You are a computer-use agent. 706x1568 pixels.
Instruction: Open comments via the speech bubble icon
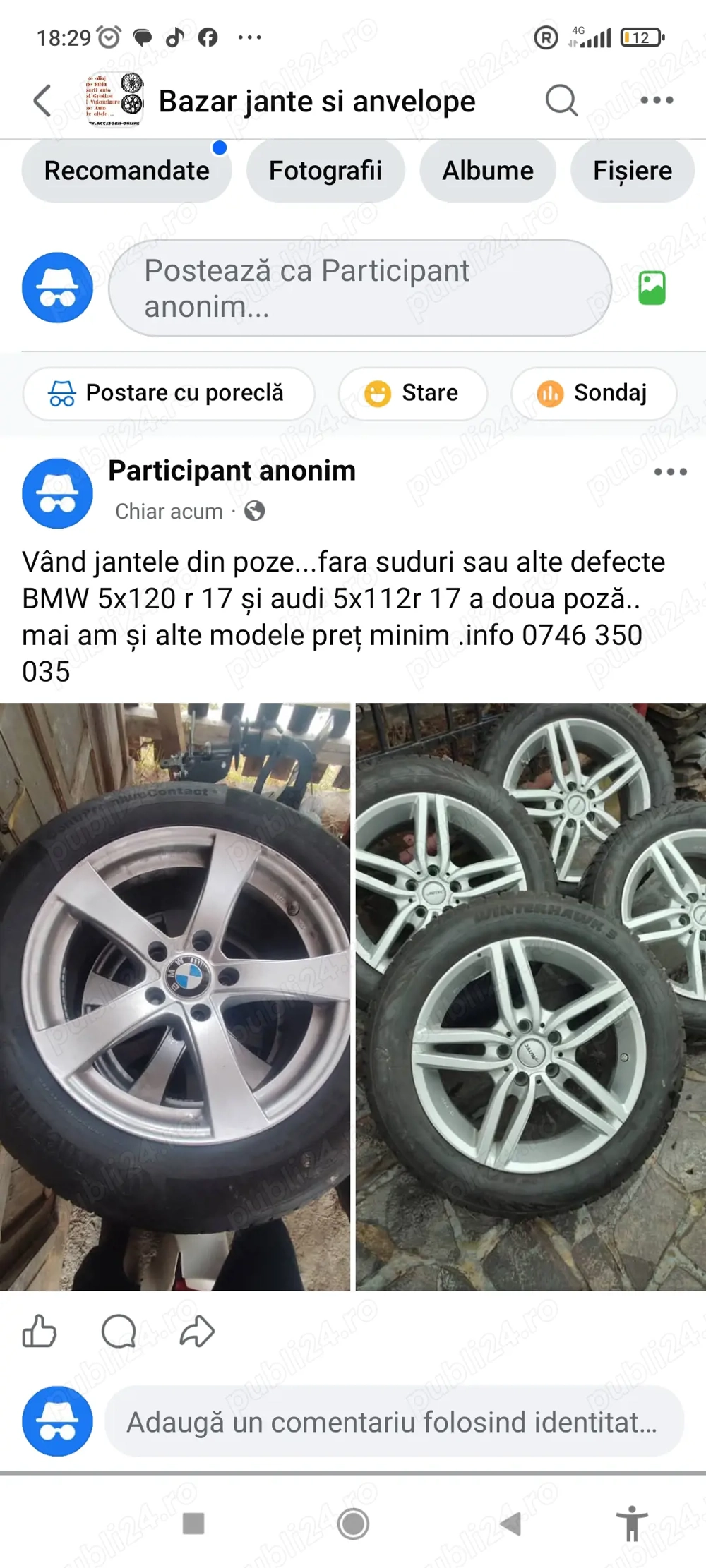[119, 1332]
